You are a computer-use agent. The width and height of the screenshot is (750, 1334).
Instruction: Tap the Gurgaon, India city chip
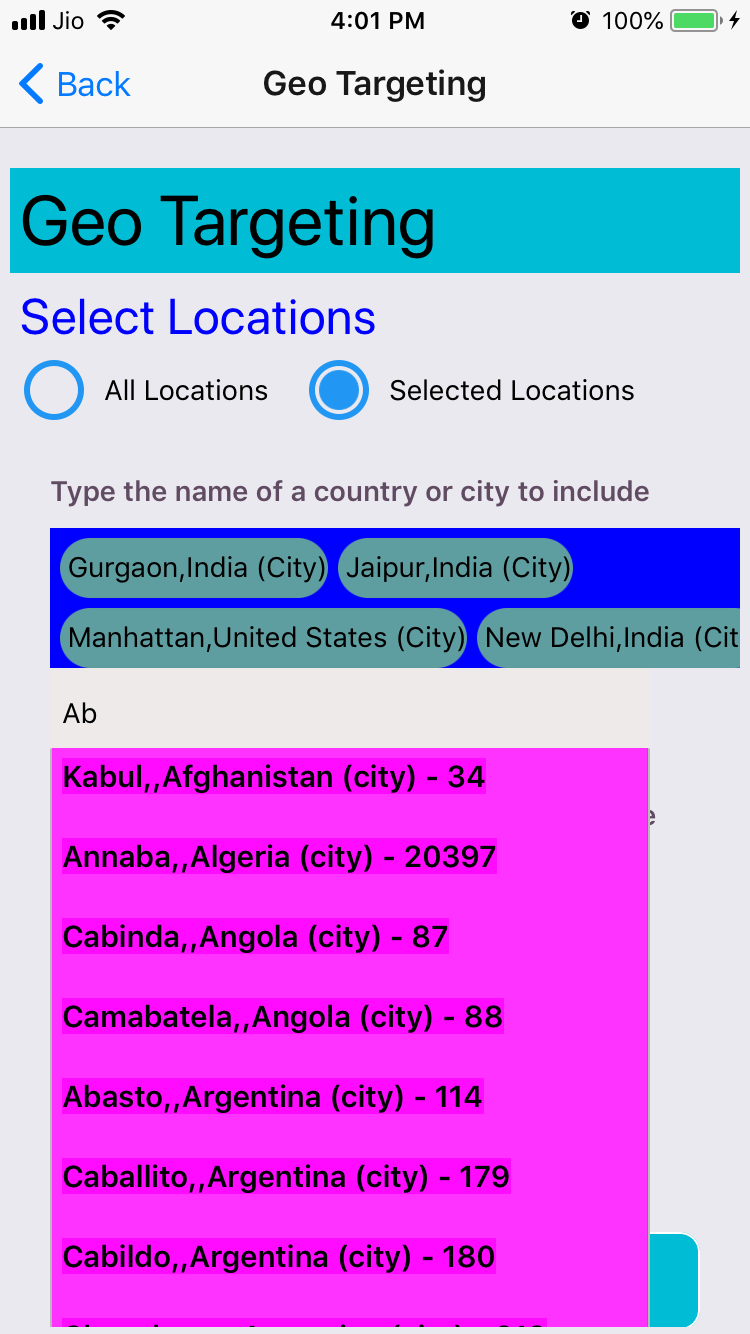tap(194, 568)
